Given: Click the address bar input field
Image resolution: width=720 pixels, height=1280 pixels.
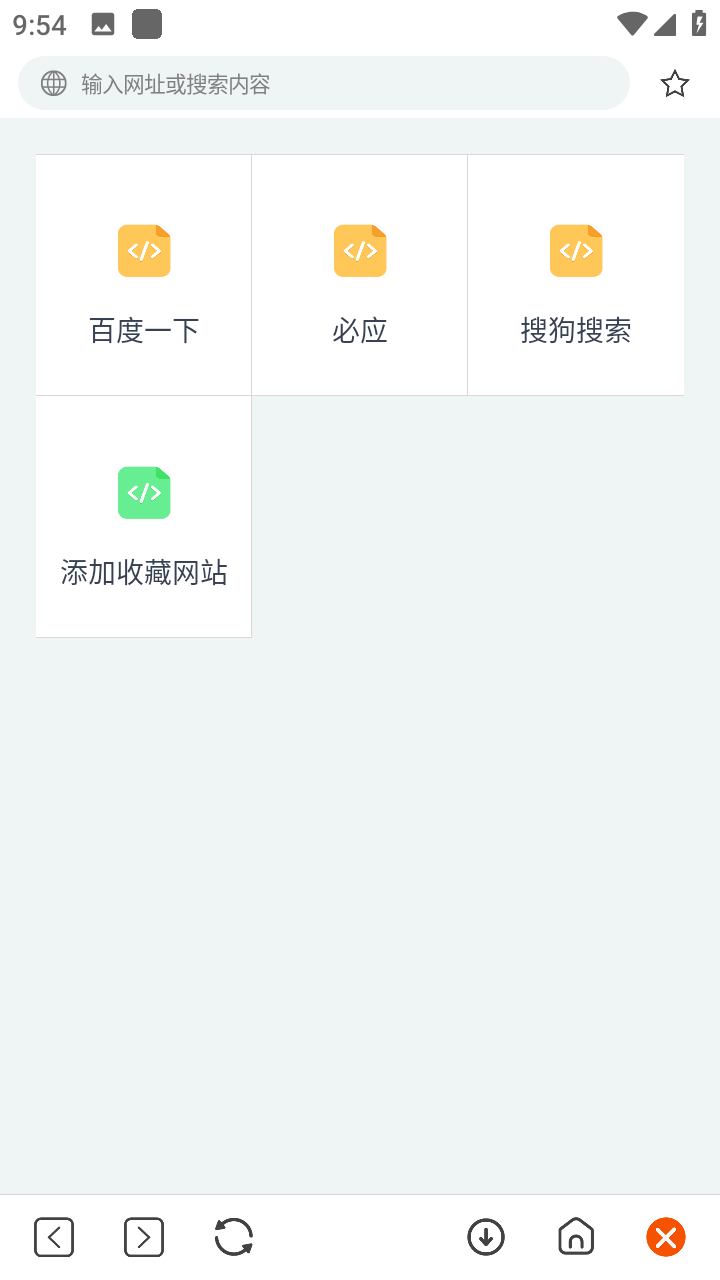Looking at the screenshot, I should click(x=324, y=83).
